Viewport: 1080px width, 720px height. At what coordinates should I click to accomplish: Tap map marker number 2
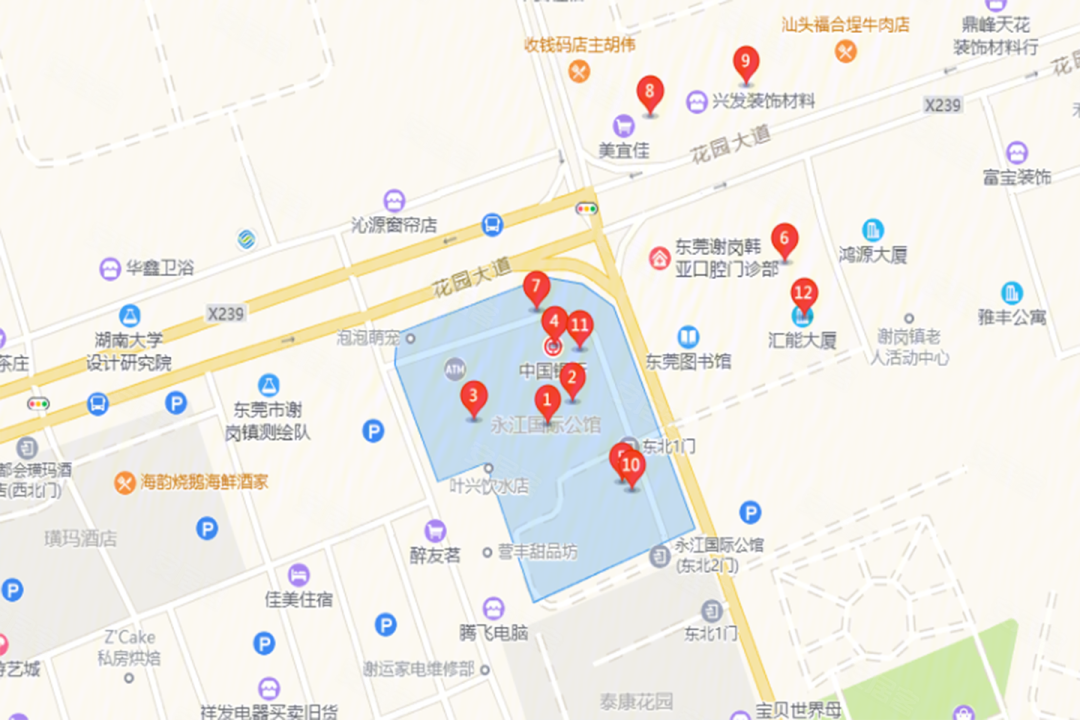572,380
